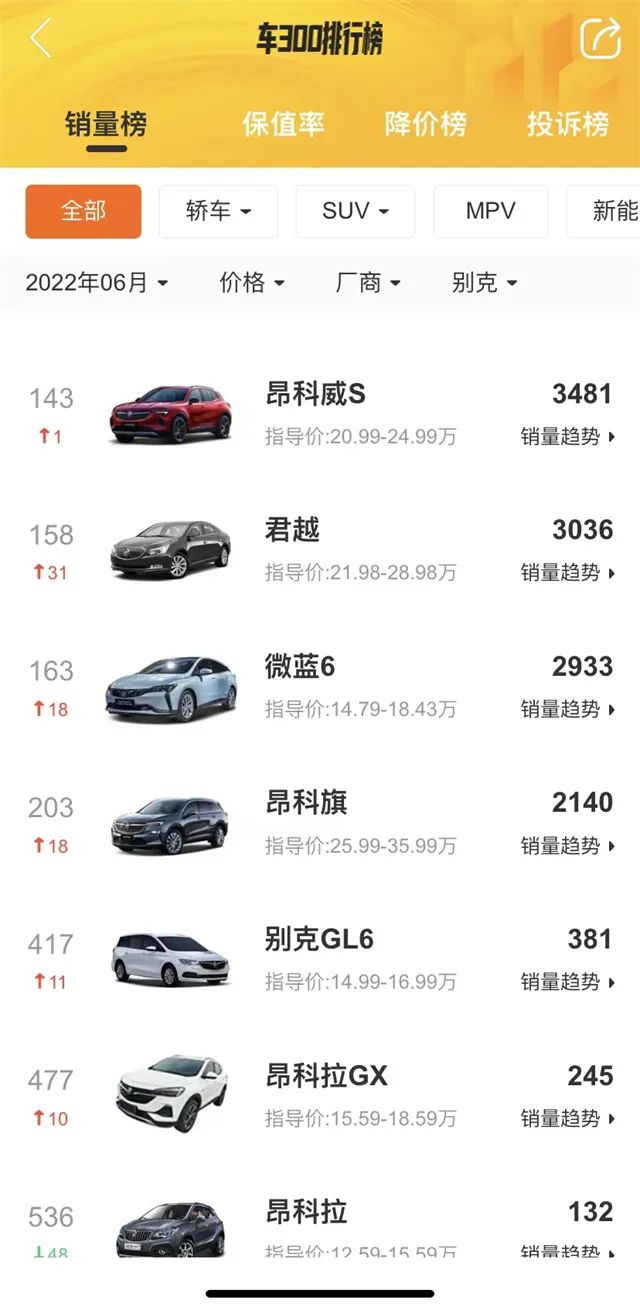Screen dimensions: 640x1310
Task: Open the 投诉榜 tab
Action: point(568,124)
